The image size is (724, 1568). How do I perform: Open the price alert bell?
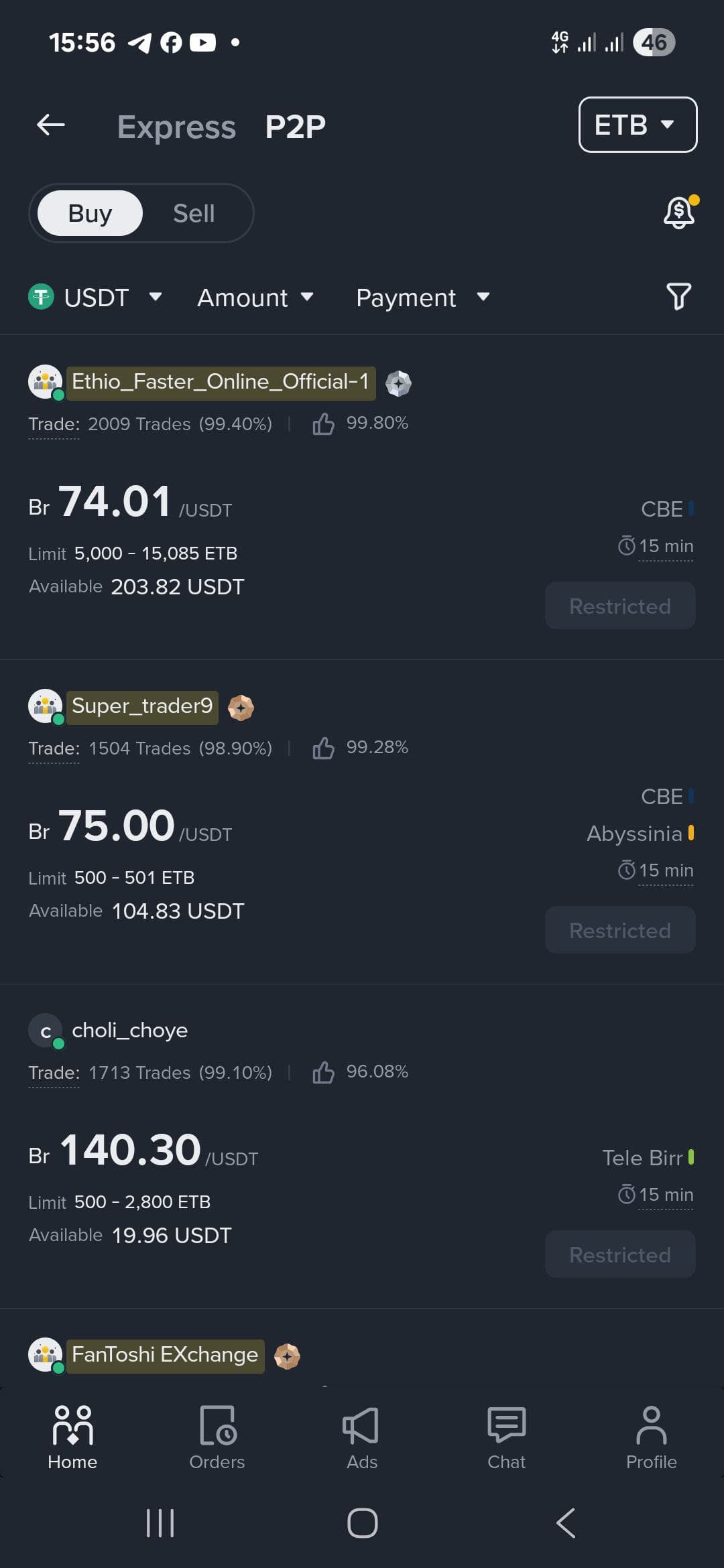click(x=680, y=212)
